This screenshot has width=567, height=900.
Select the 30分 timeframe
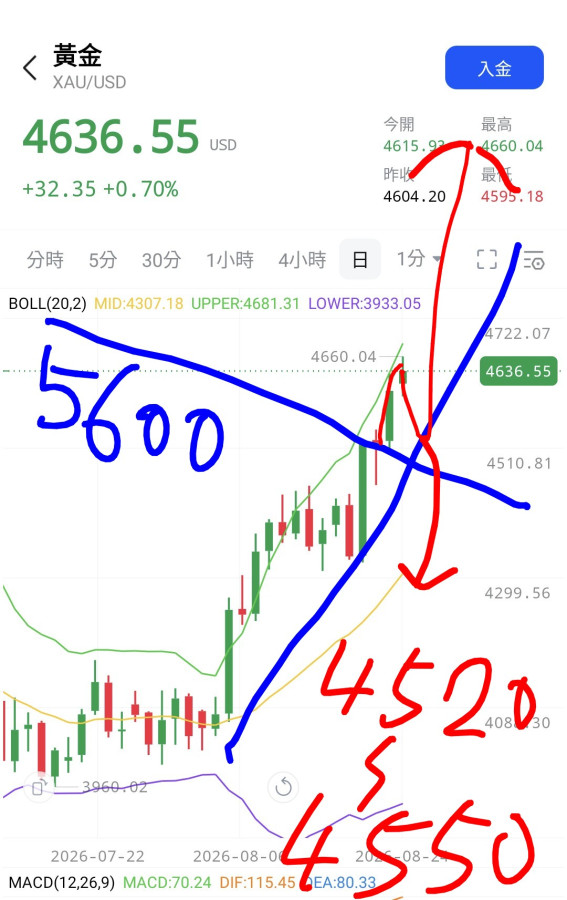tap(161, 259)
